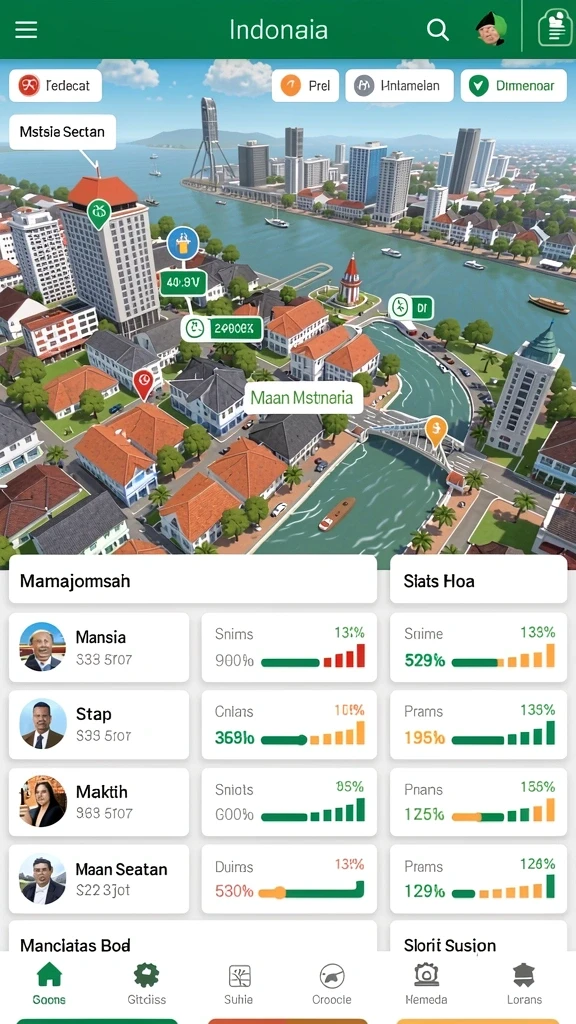Screen dimensions: 576x1024
Task: Tap the Maan Mstnaria map label
Action: (302, 397)
